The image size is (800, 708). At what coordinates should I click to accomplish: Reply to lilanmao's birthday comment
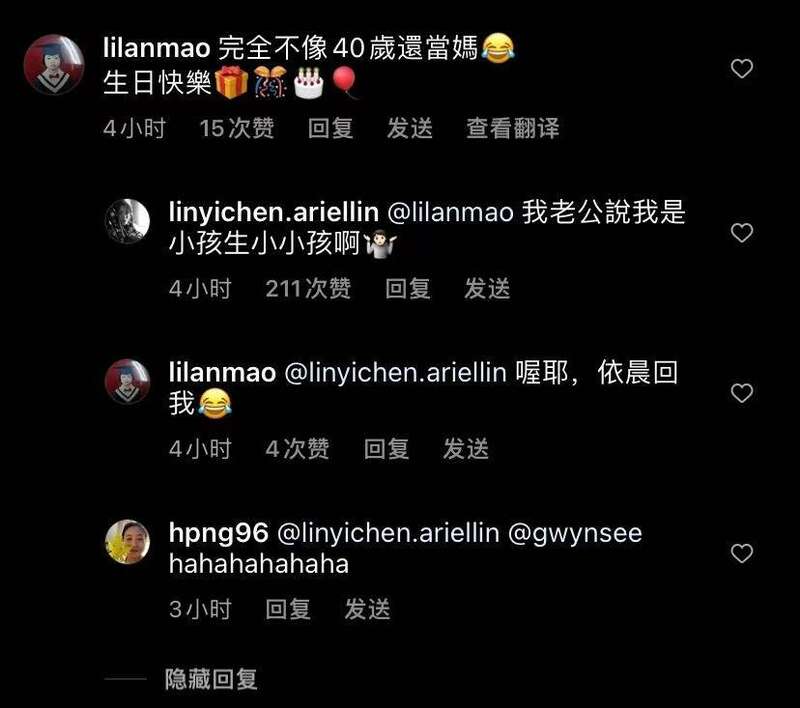(x=331, y=129)
